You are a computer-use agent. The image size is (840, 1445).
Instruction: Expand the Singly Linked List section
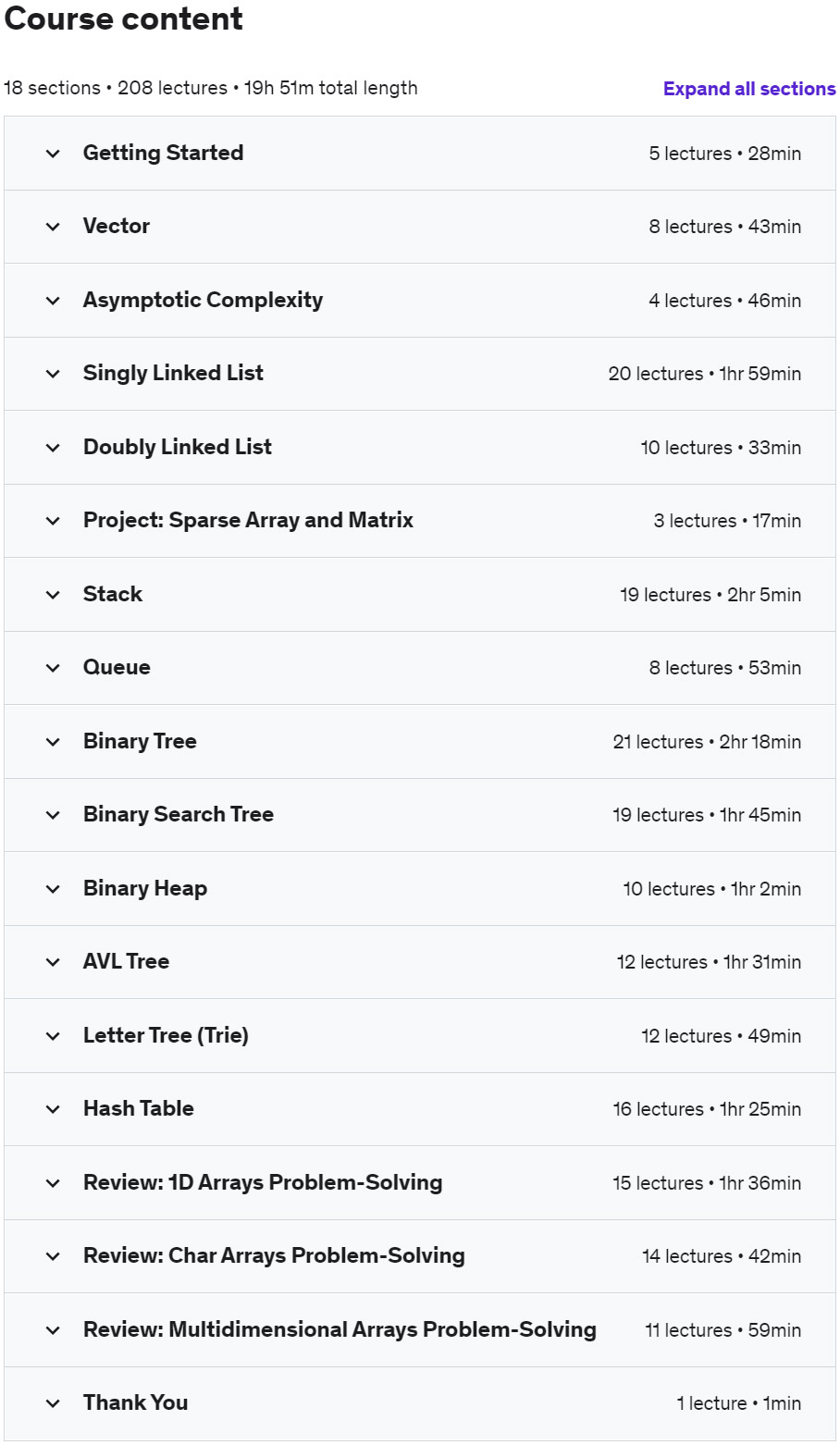tap(420, 374)
